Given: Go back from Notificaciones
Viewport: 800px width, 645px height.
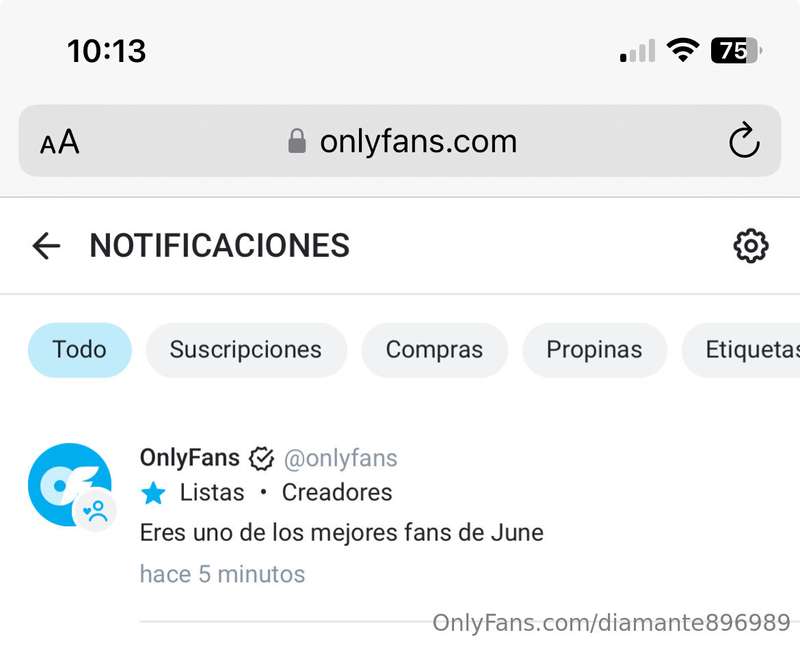Looking at the screenshot, I should coord(46,246).
